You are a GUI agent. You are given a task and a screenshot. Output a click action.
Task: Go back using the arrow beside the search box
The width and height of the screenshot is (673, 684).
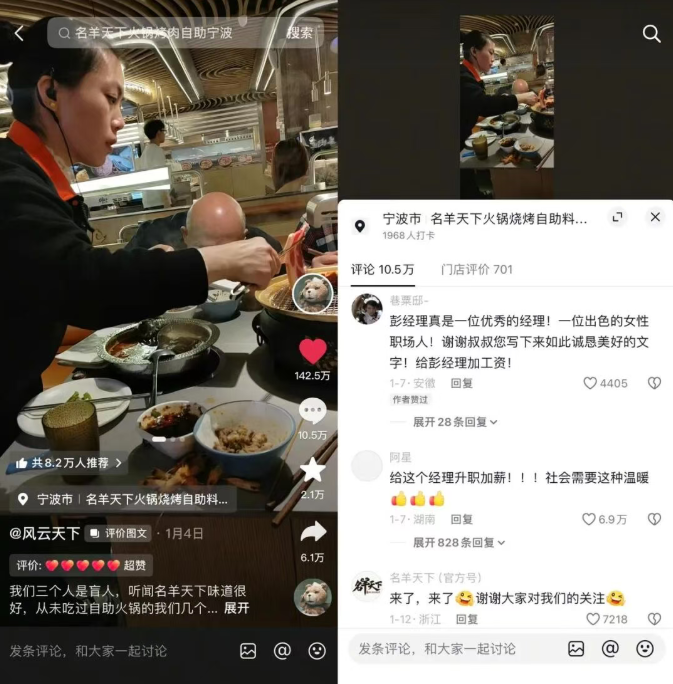pyautogui.click(x=19, y=33)
